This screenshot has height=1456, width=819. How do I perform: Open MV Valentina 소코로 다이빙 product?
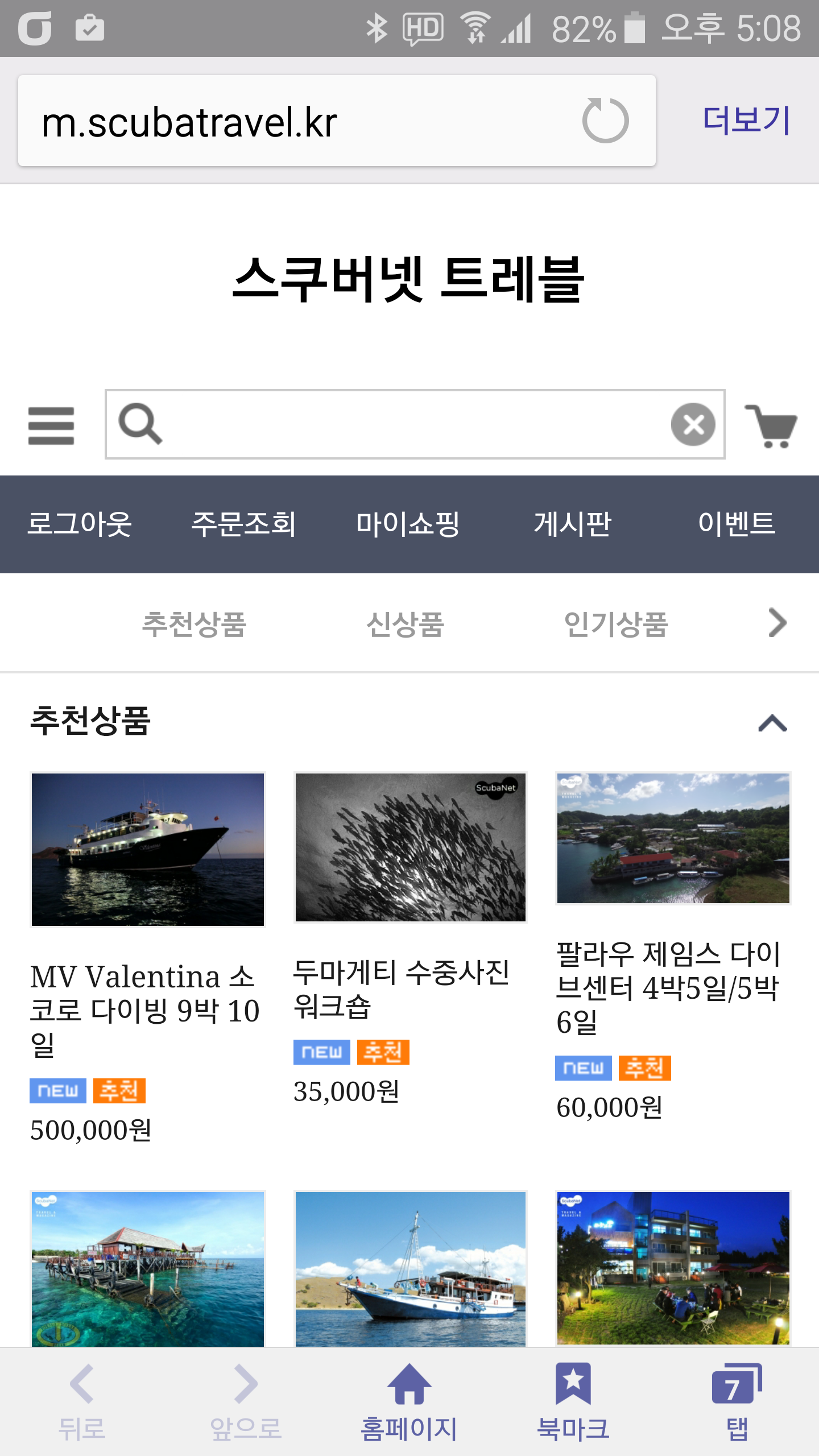point(148,850)
